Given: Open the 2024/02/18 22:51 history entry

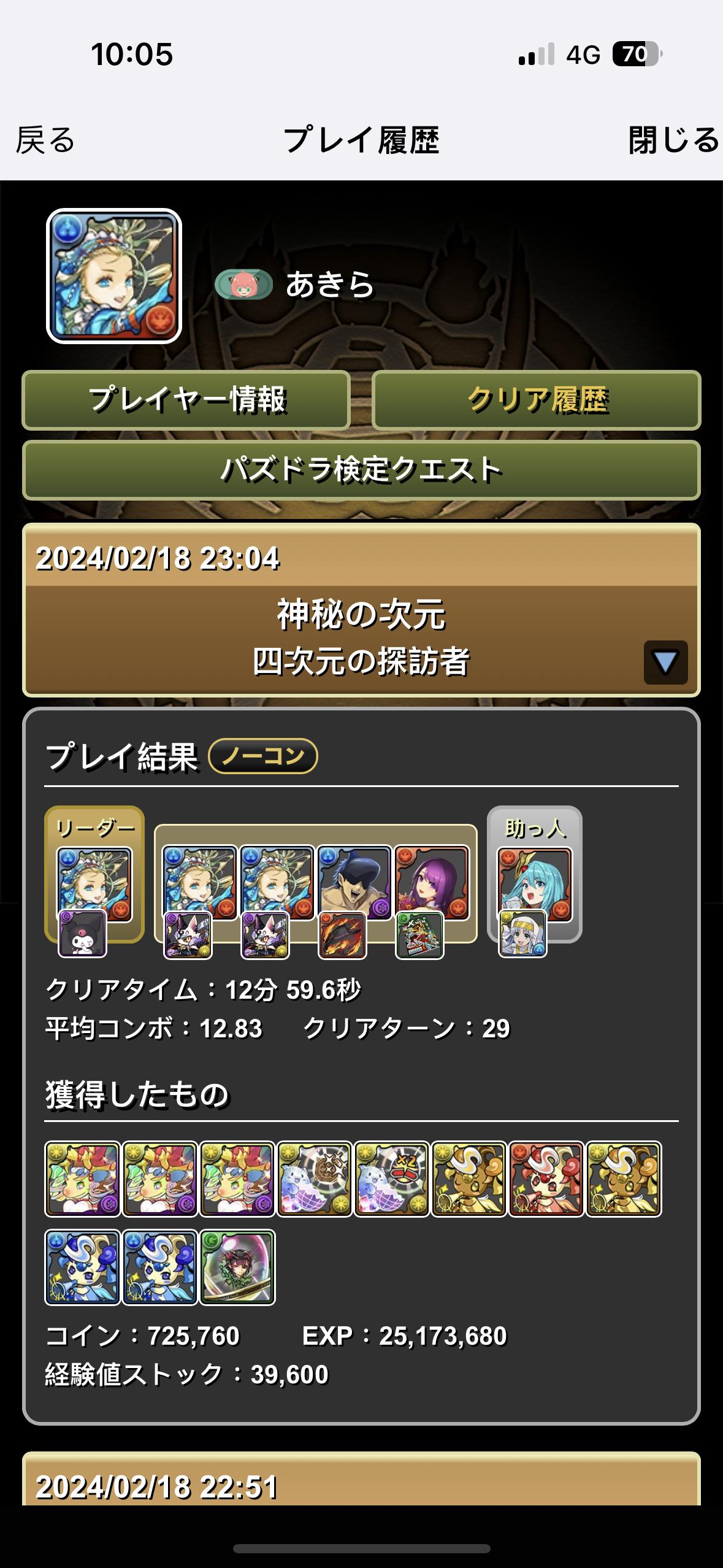Looking at the screenshot, I should click(x=361, y=1486).
